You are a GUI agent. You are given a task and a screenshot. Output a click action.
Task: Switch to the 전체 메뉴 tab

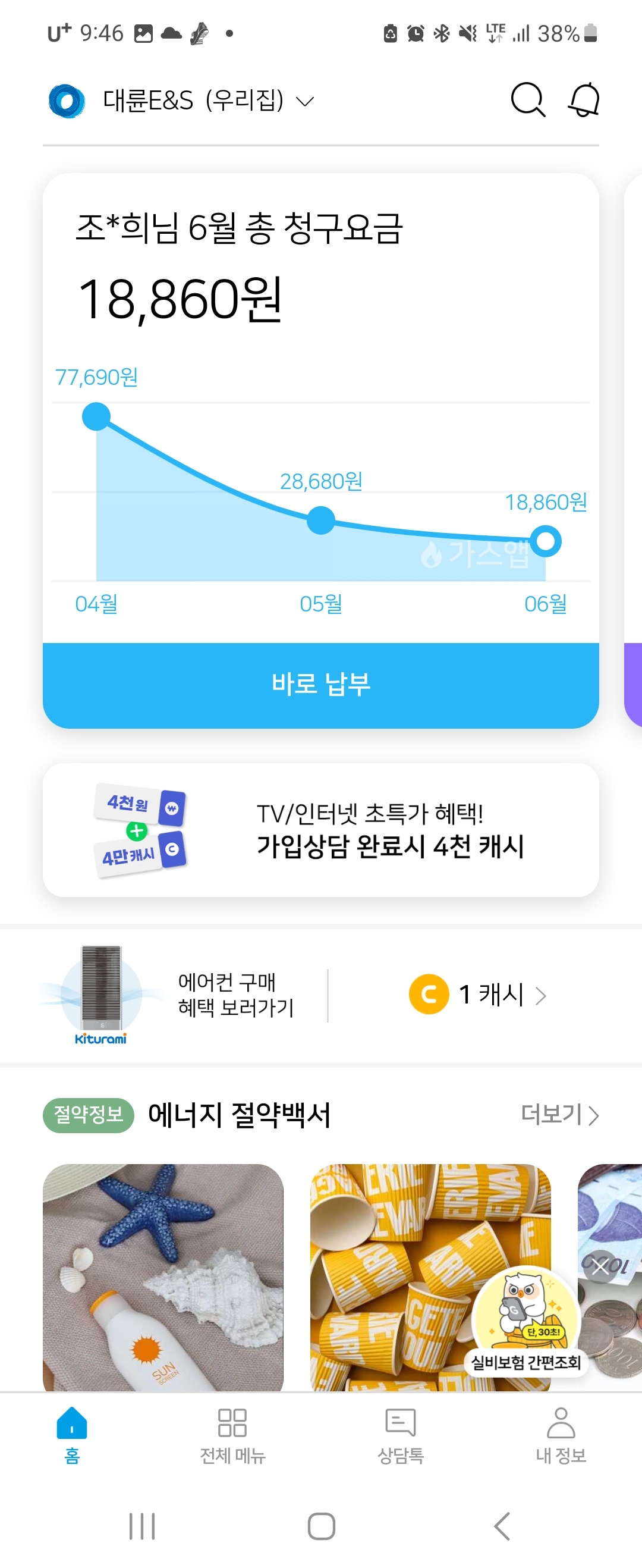point(232,1434)
